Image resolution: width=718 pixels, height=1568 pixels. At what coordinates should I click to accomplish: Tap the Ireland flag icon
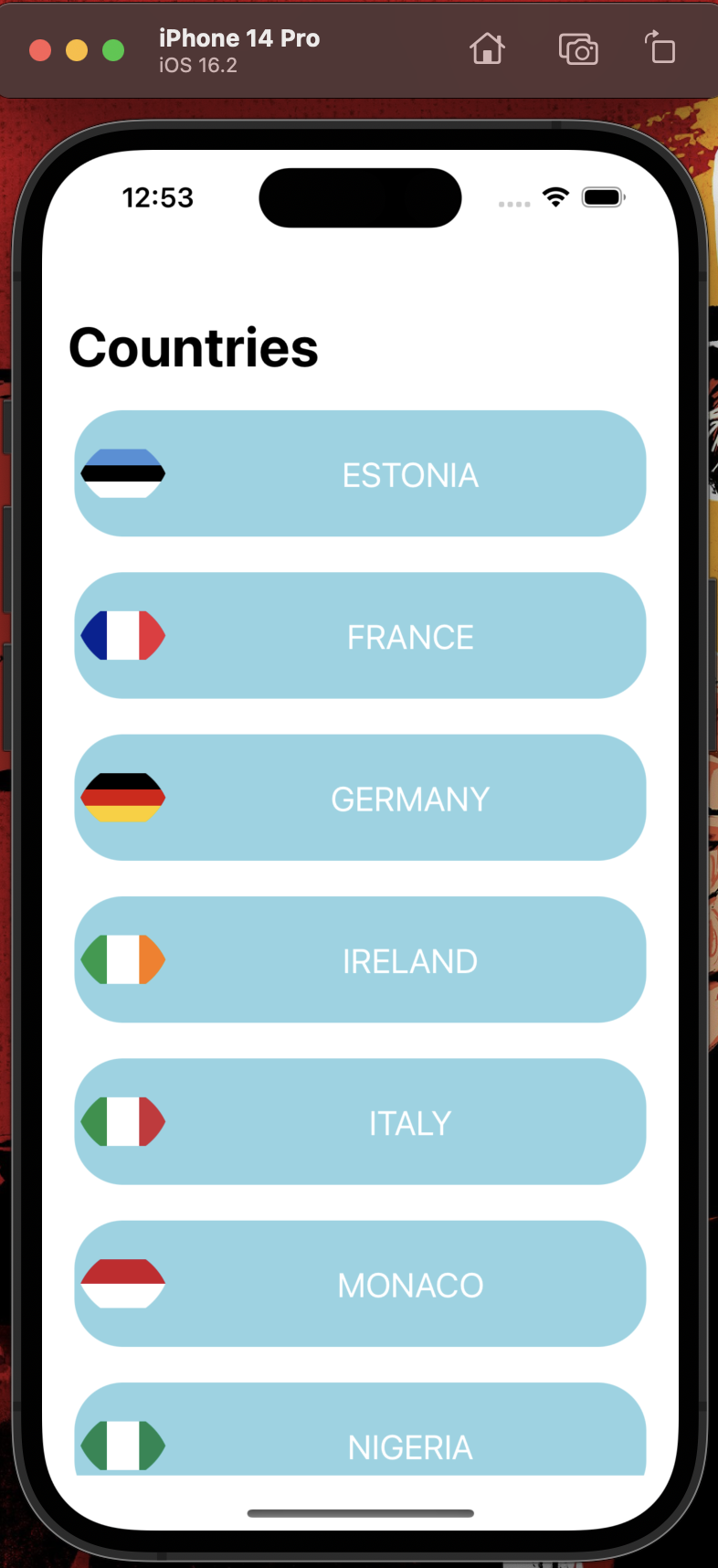(x=122, y=959)
